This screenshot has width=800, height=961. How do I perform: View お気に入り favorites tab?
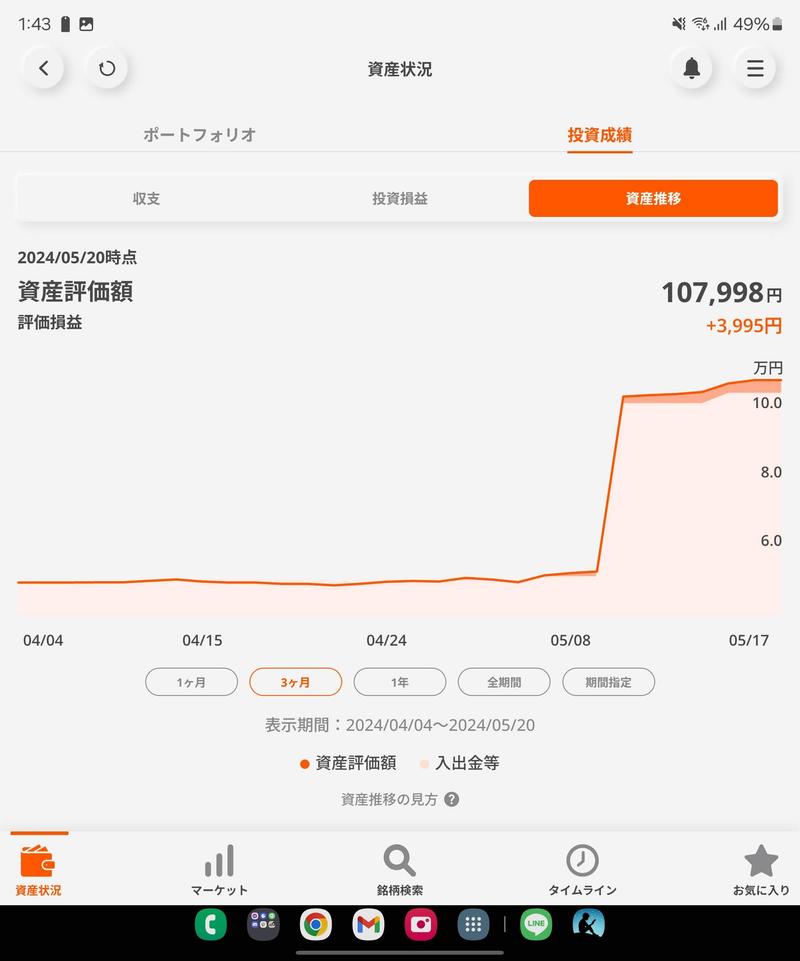[x=760, y=869]
